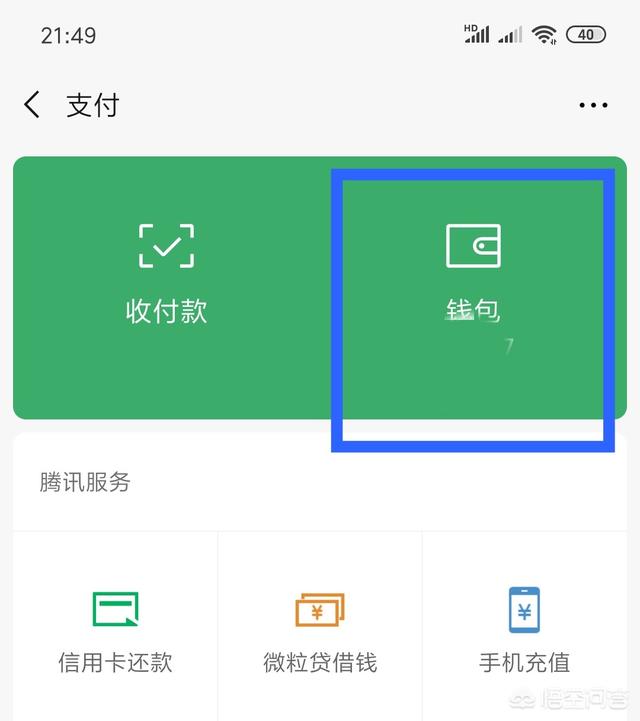Open the three-dot overflow menu
Viewport: 640px width, 721px height.
593,106
